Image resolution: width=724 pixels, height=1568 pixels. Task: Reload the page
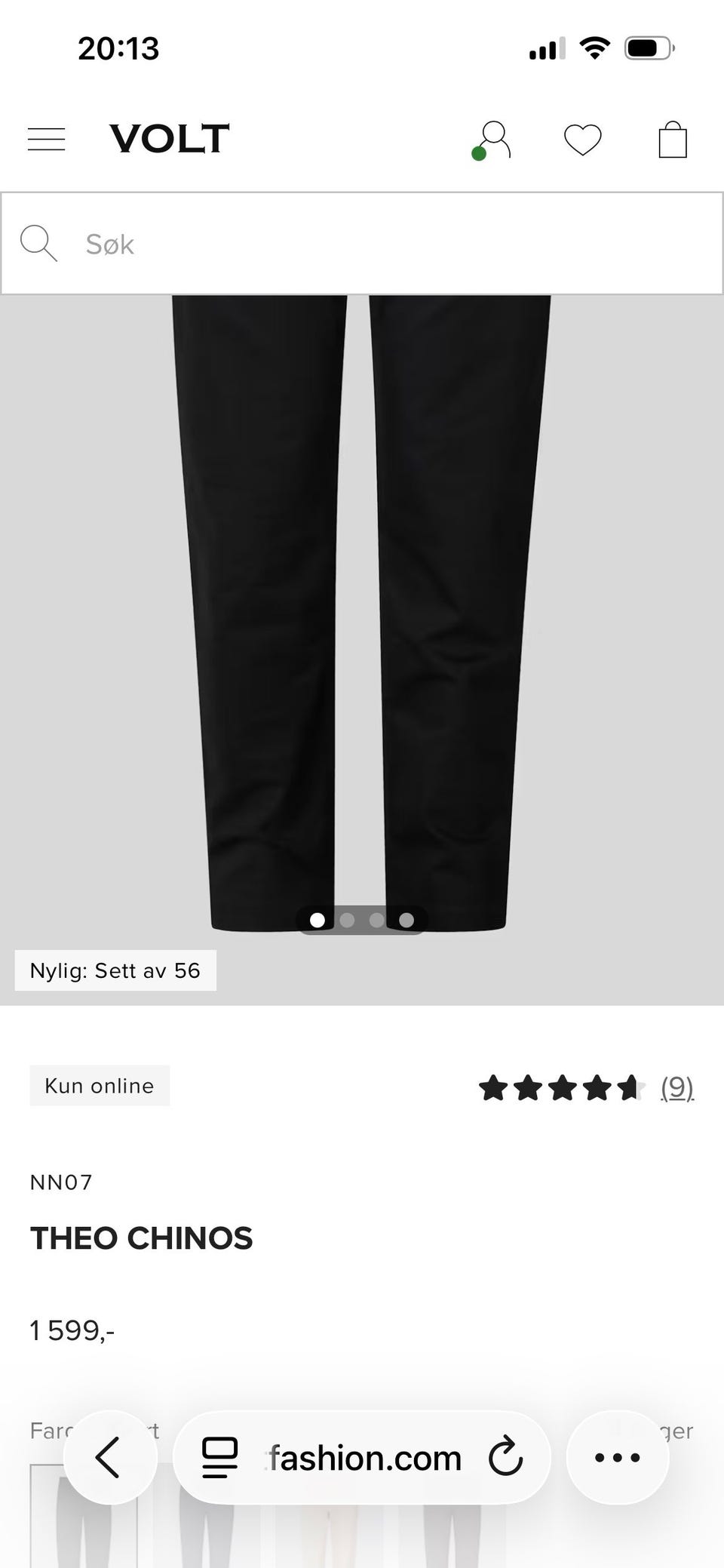click(x=505, y=1457)
